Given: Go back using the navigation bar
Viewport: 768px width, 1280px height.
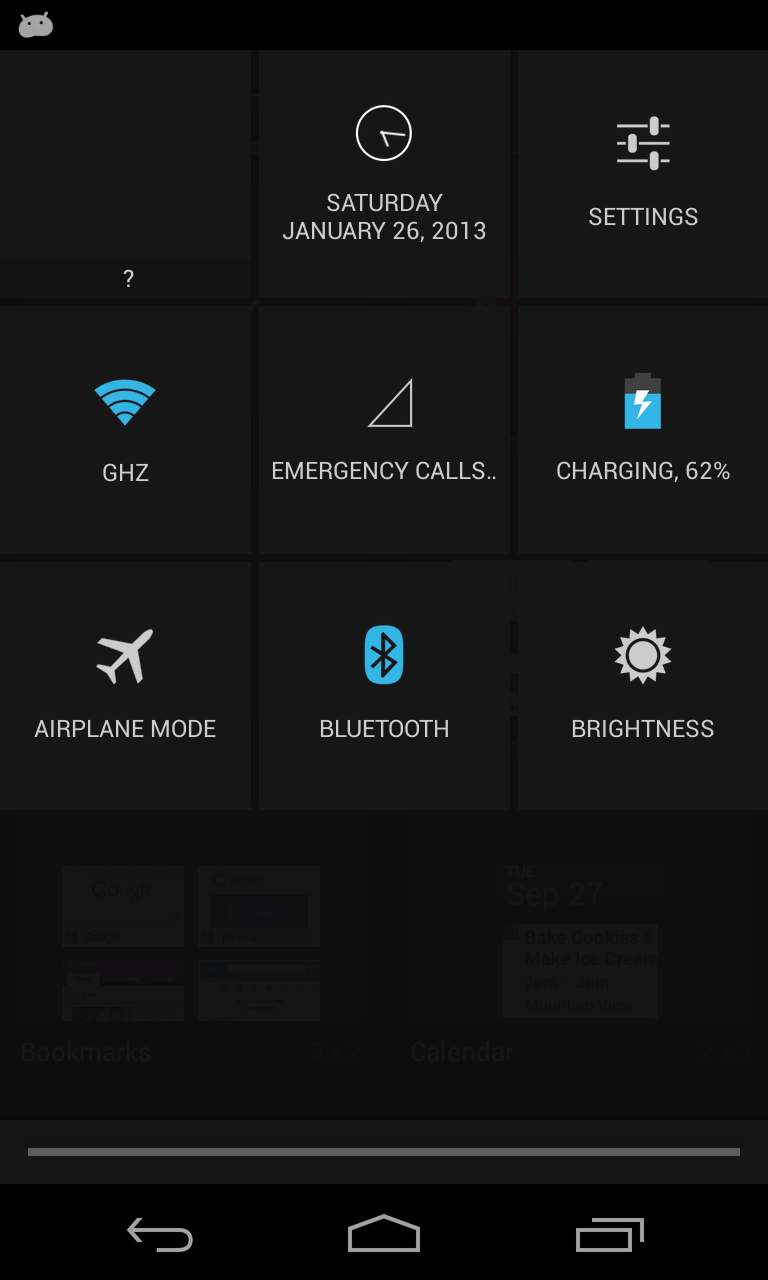Looking at the screenshot, I should tap(160, 1234).
